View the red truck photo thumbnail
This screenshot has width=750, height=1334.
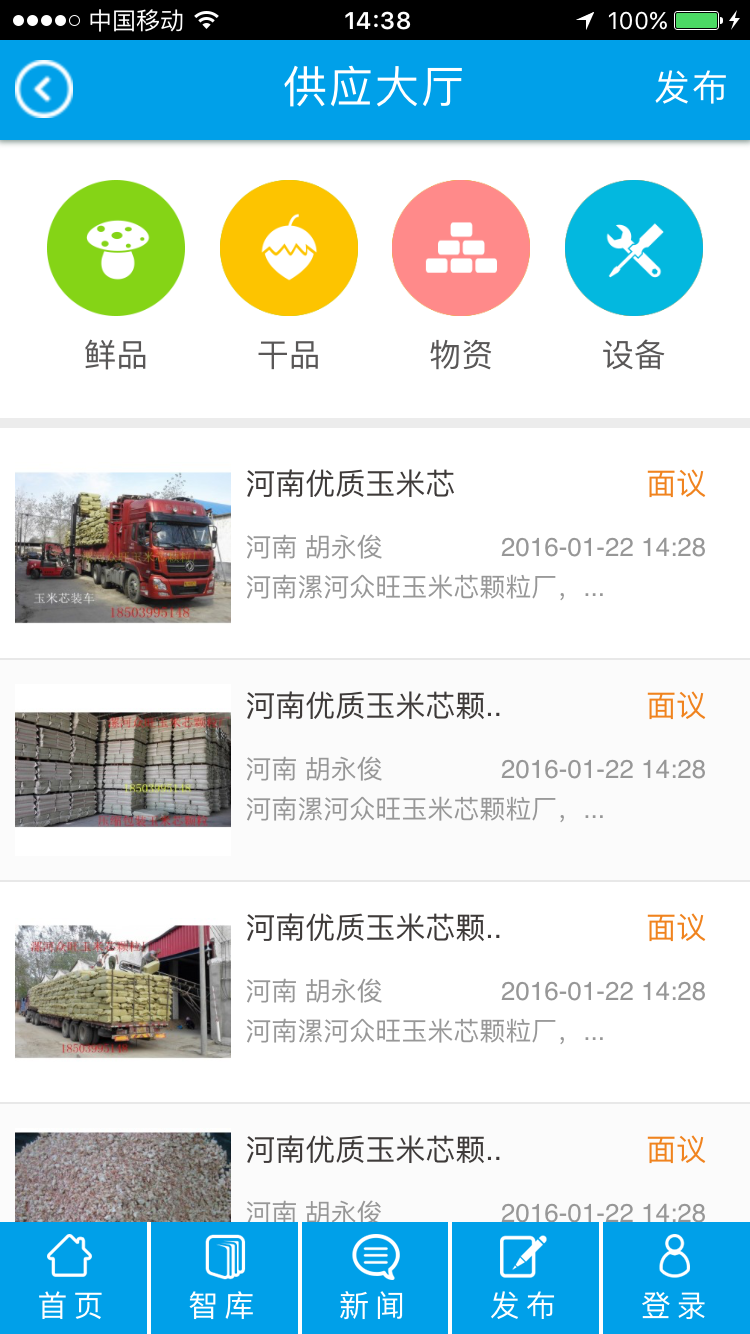[122, 547]
